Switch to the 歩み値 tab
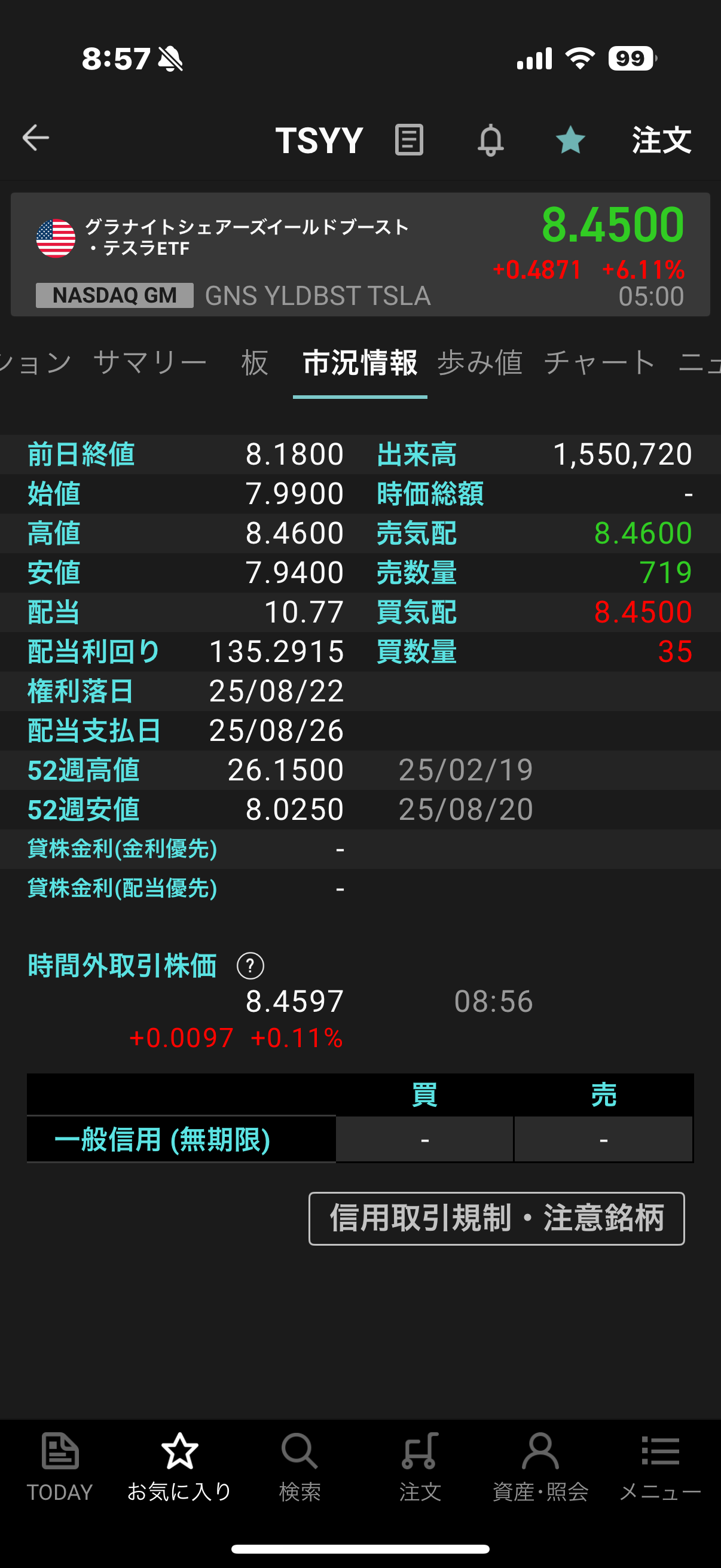 click(x=479, y=363)
